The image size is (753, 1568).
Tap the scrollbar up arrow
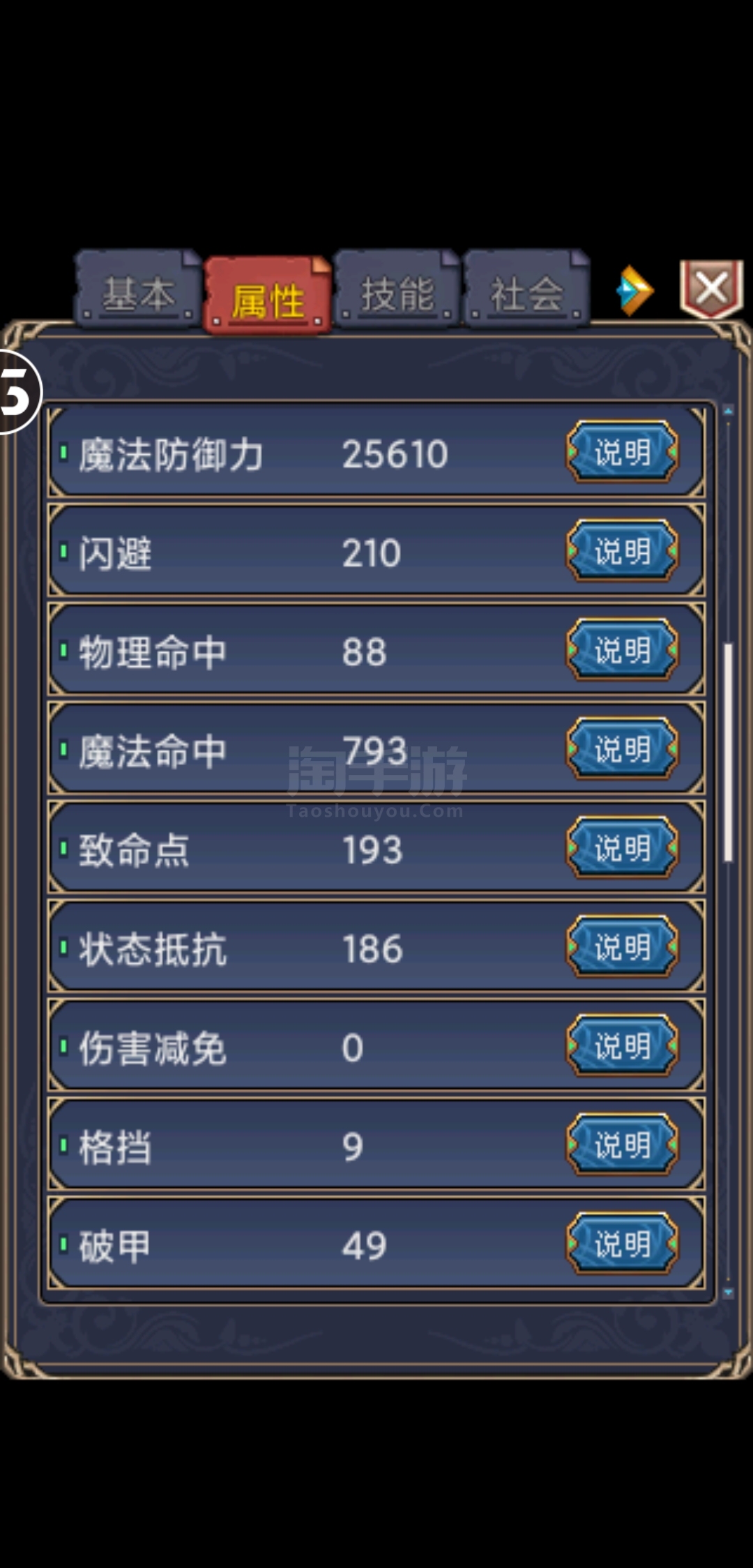tap(729, 411)
